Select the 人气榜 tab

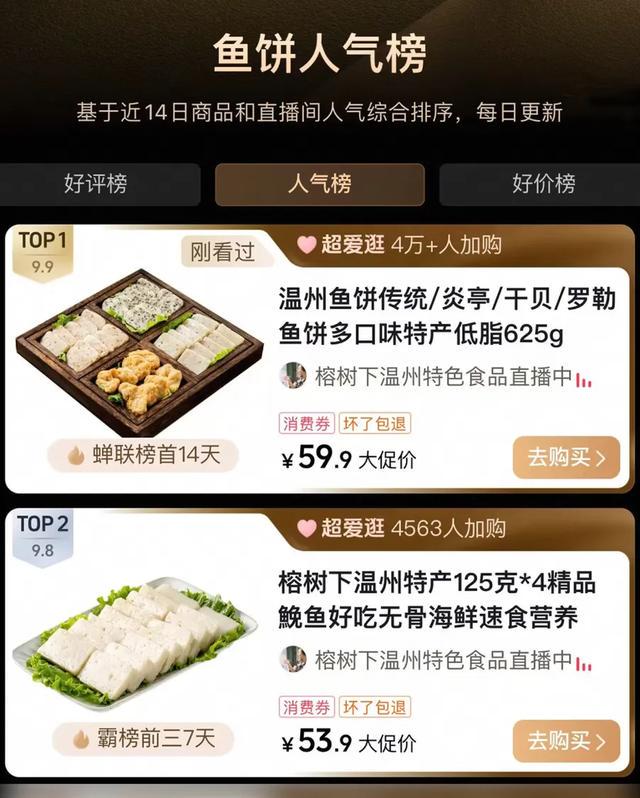click(319, 184)
